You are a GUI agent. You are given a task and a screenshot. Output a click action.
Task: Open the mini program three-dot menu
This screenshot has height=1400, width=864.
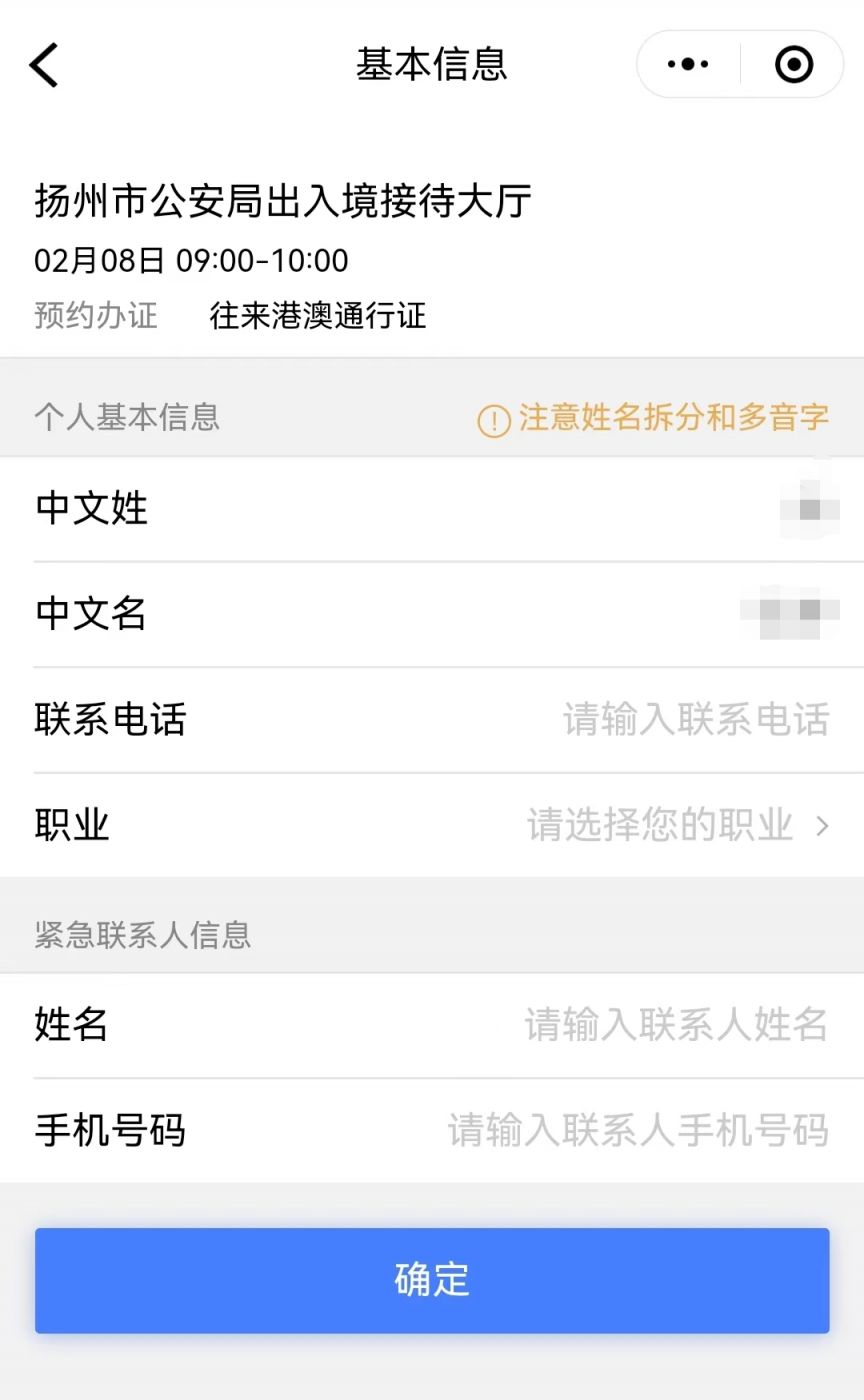click(x=688, y=65)
